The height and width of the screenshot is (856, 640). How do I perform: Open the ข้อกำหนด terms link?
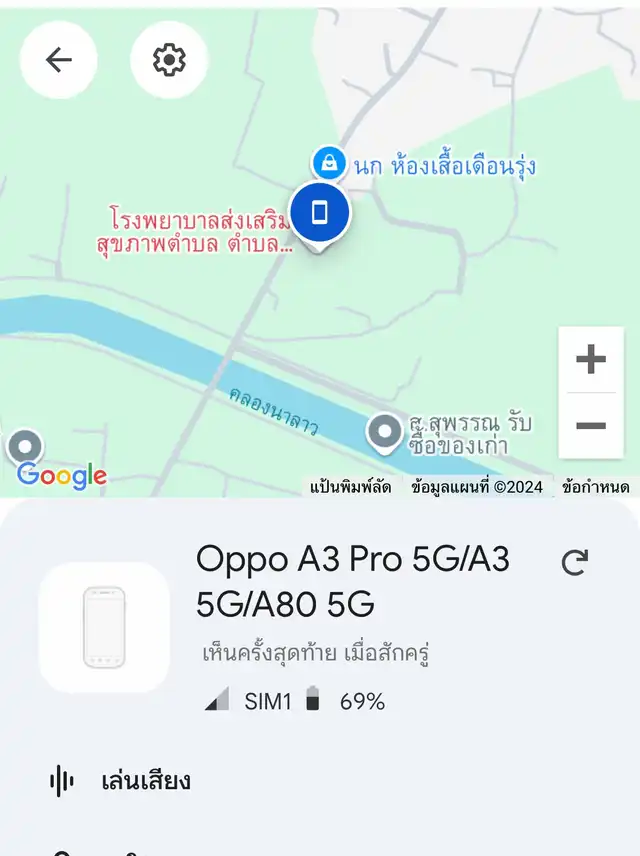(595, 487)
